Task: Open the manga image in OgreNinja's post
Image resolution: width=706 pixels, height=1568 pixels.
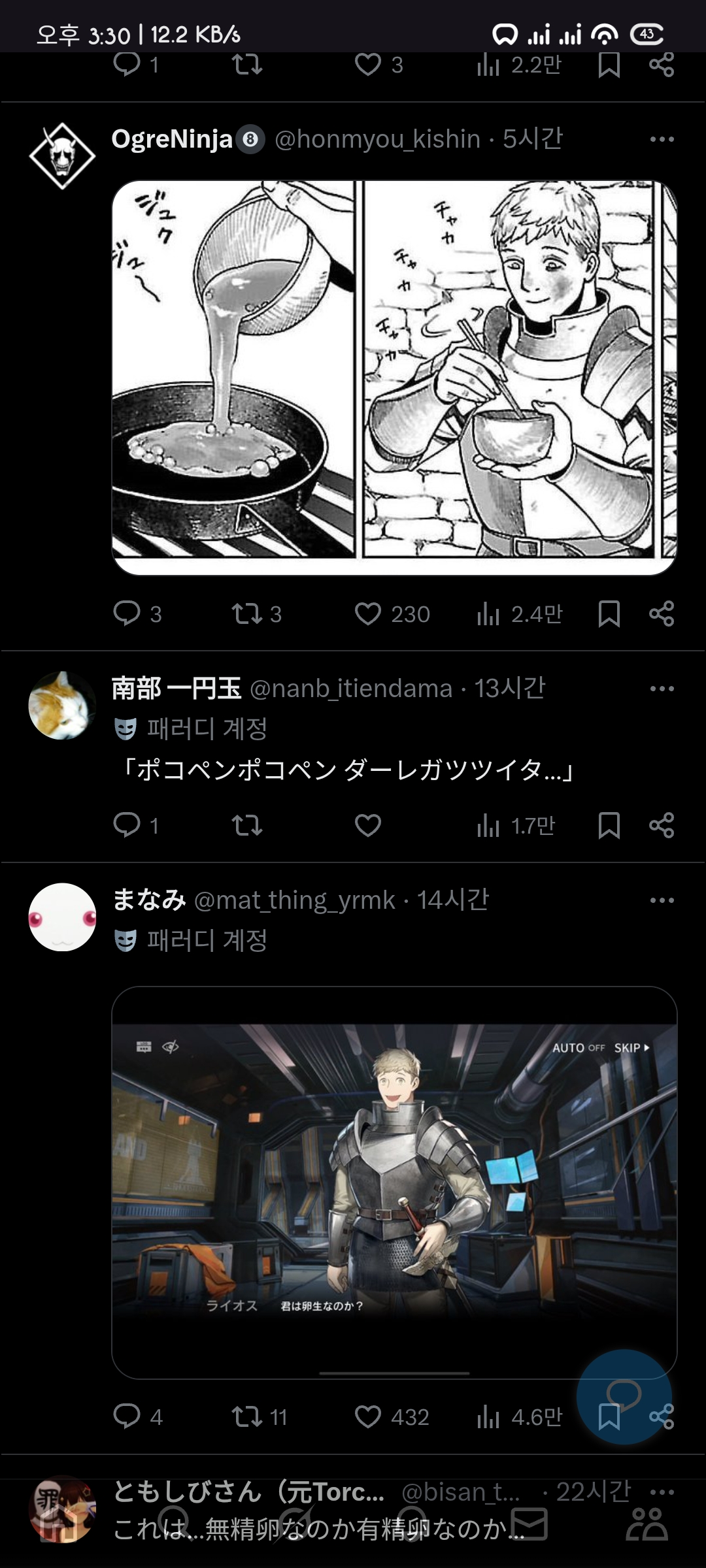Action: [x=394, y=378]
